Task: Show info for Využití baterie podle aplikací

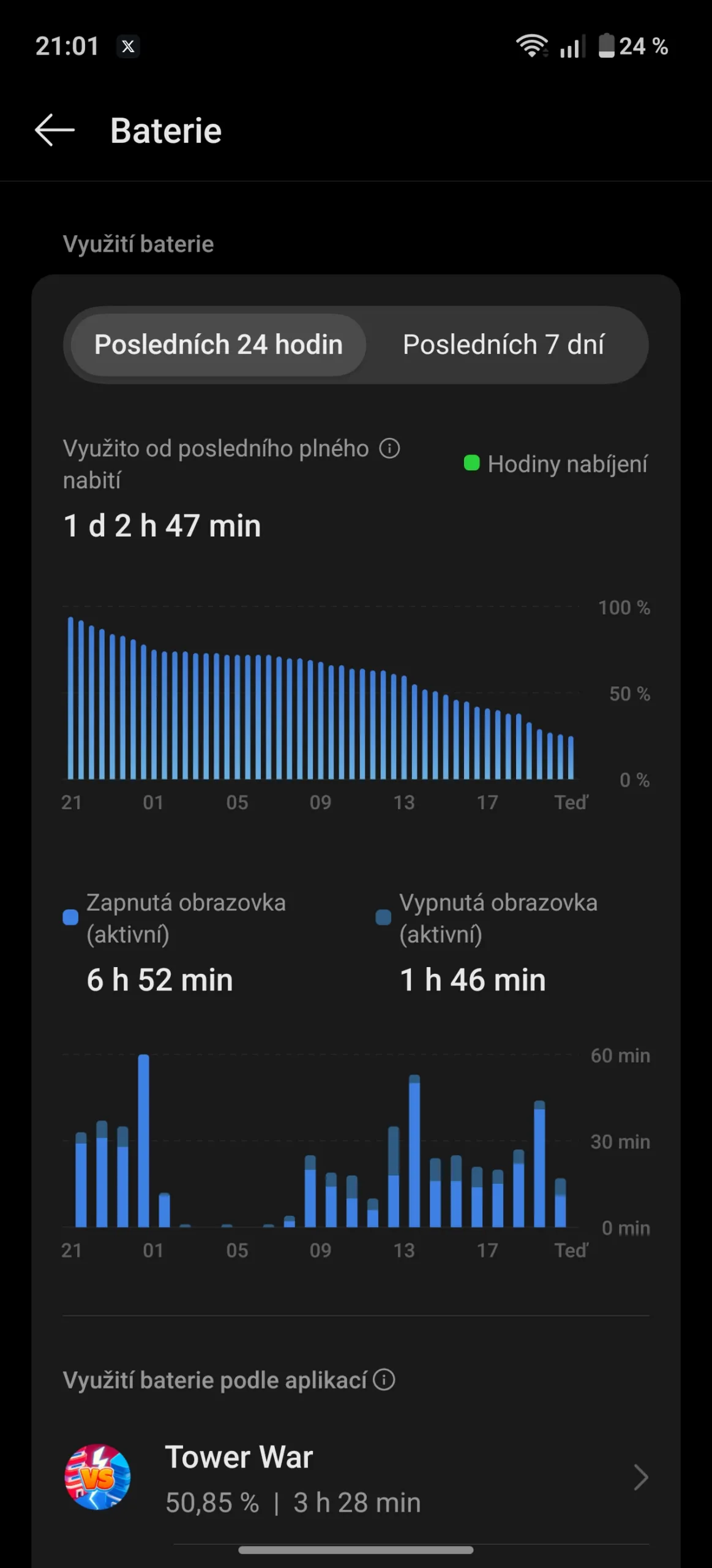Action: point(384,1380)
